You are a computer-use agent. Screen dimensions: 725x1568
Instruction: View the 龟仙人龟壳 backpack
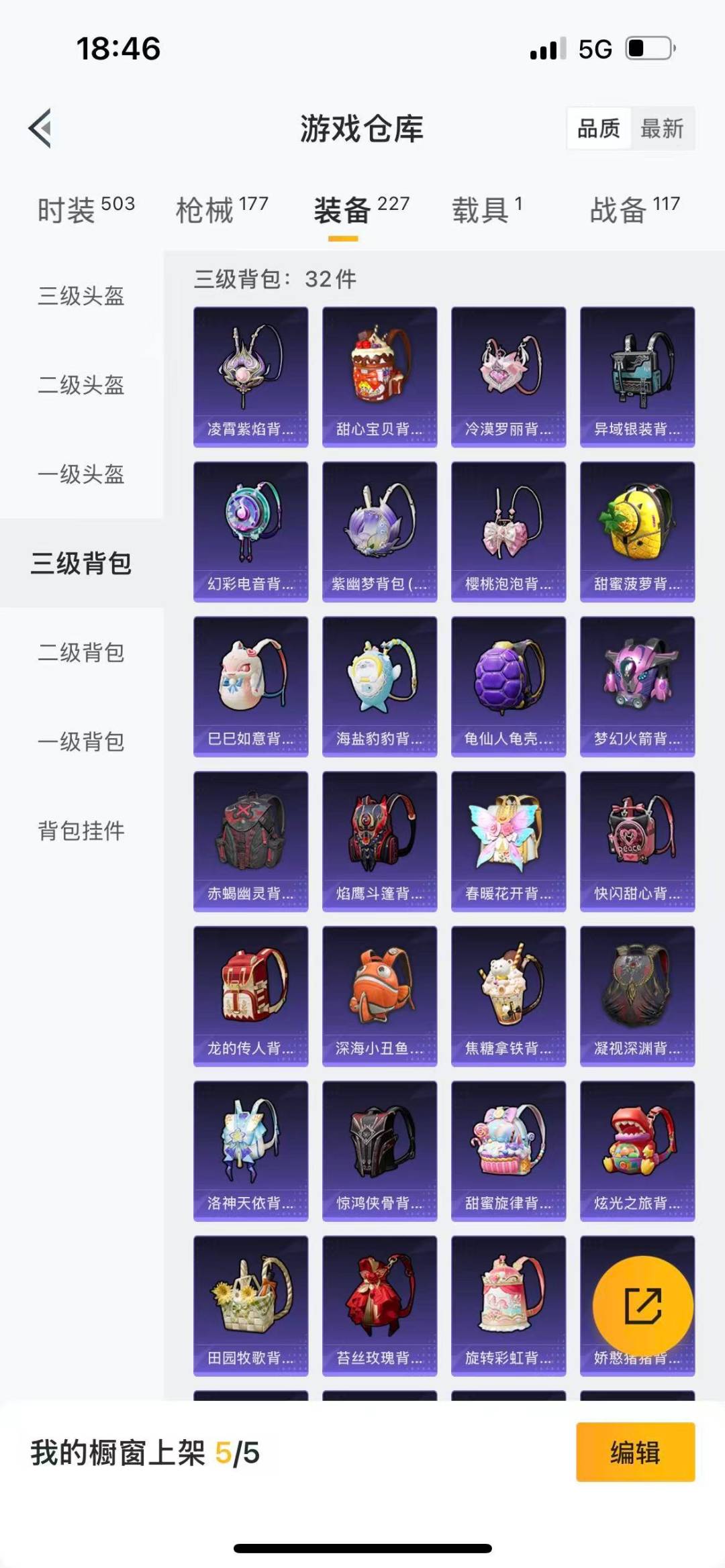(508, 686)
